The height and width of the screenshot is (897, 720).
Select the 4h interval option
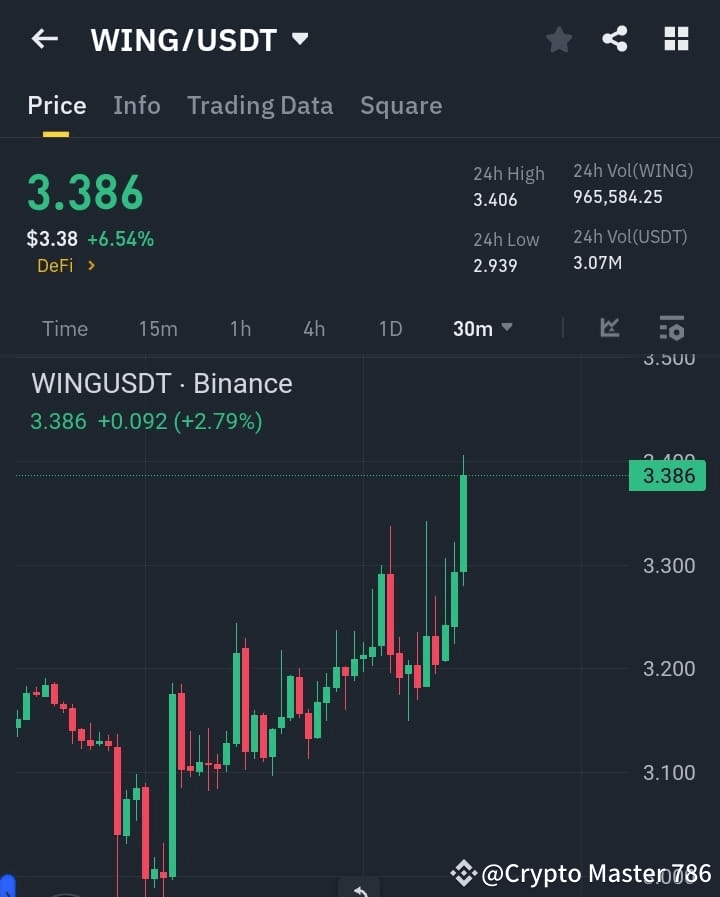pos(314,328)
